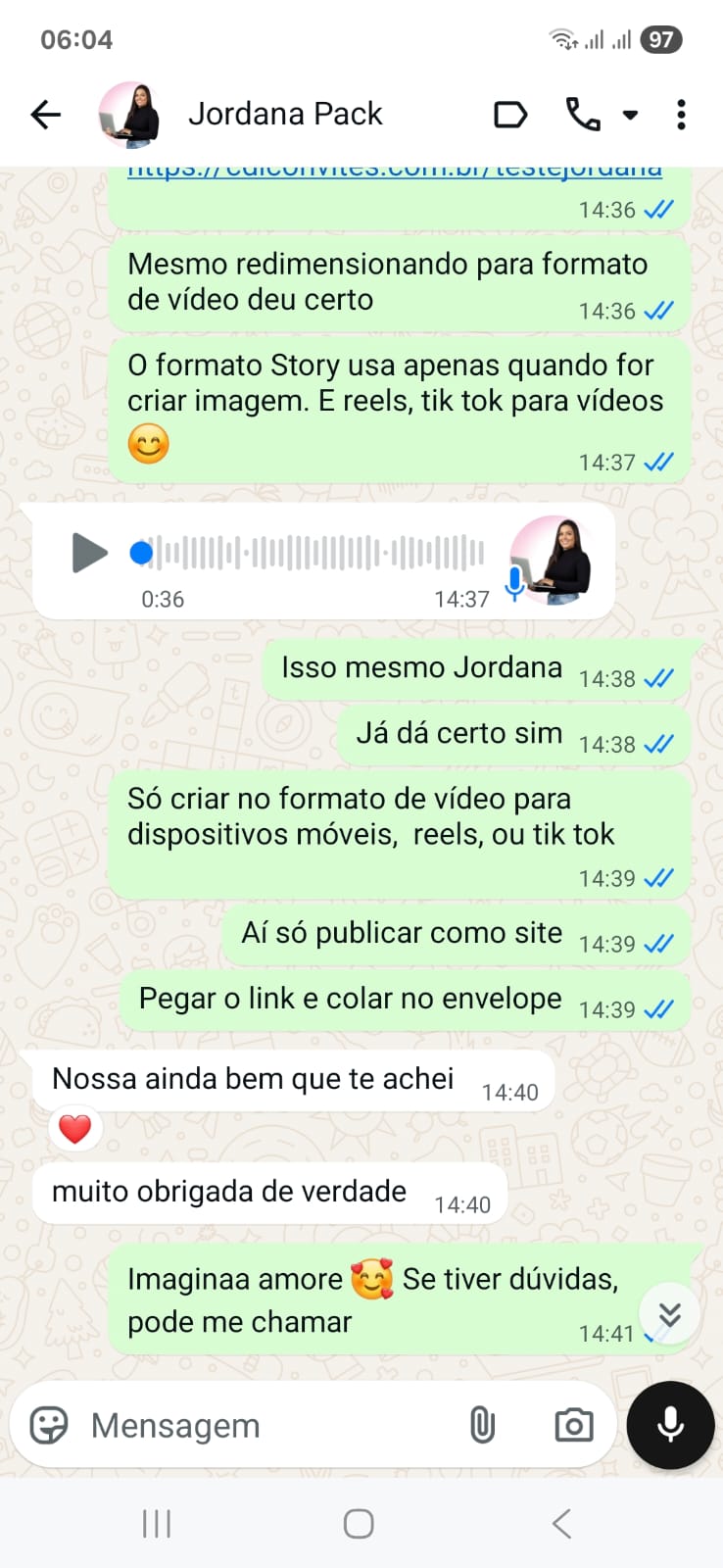The height and width of the screenshot is (1568, 723).
Task: Start a voice call with Jordana
Action: pos(583,115)
